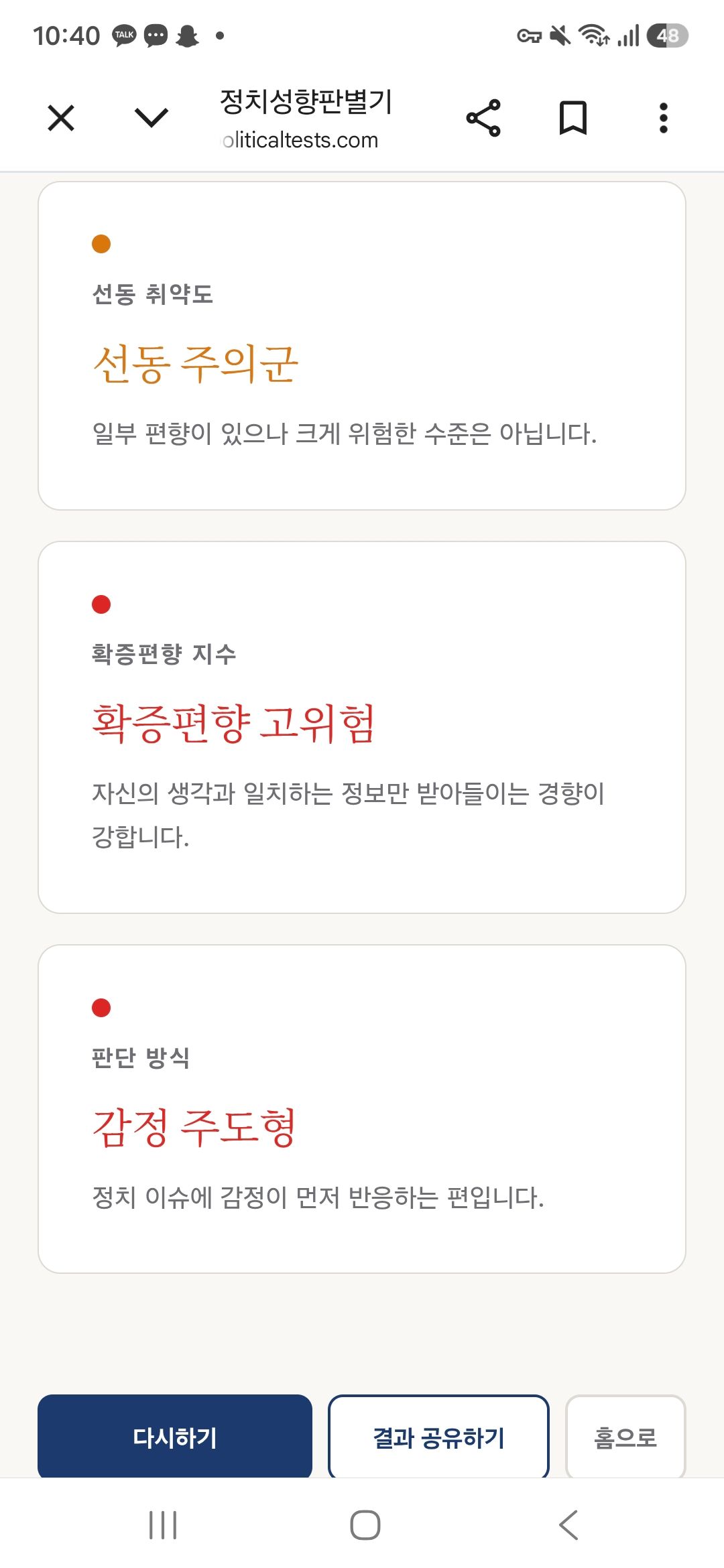This screenshot has width=724, height=1568.
Task: Open recent apps from navigation bar
Action: (163, 1526)
